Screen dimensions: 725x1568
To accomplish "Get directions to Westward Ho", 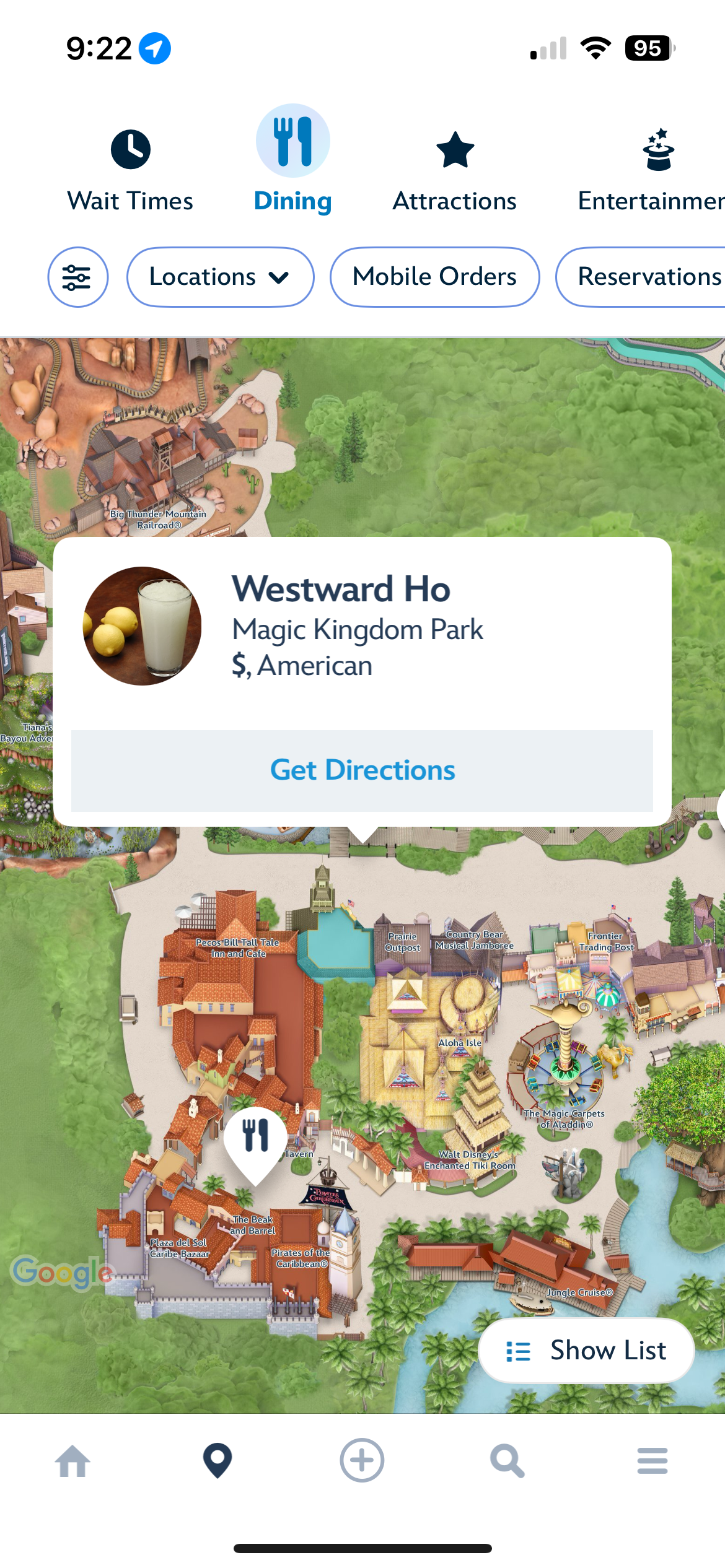I will tap(362, 770).
